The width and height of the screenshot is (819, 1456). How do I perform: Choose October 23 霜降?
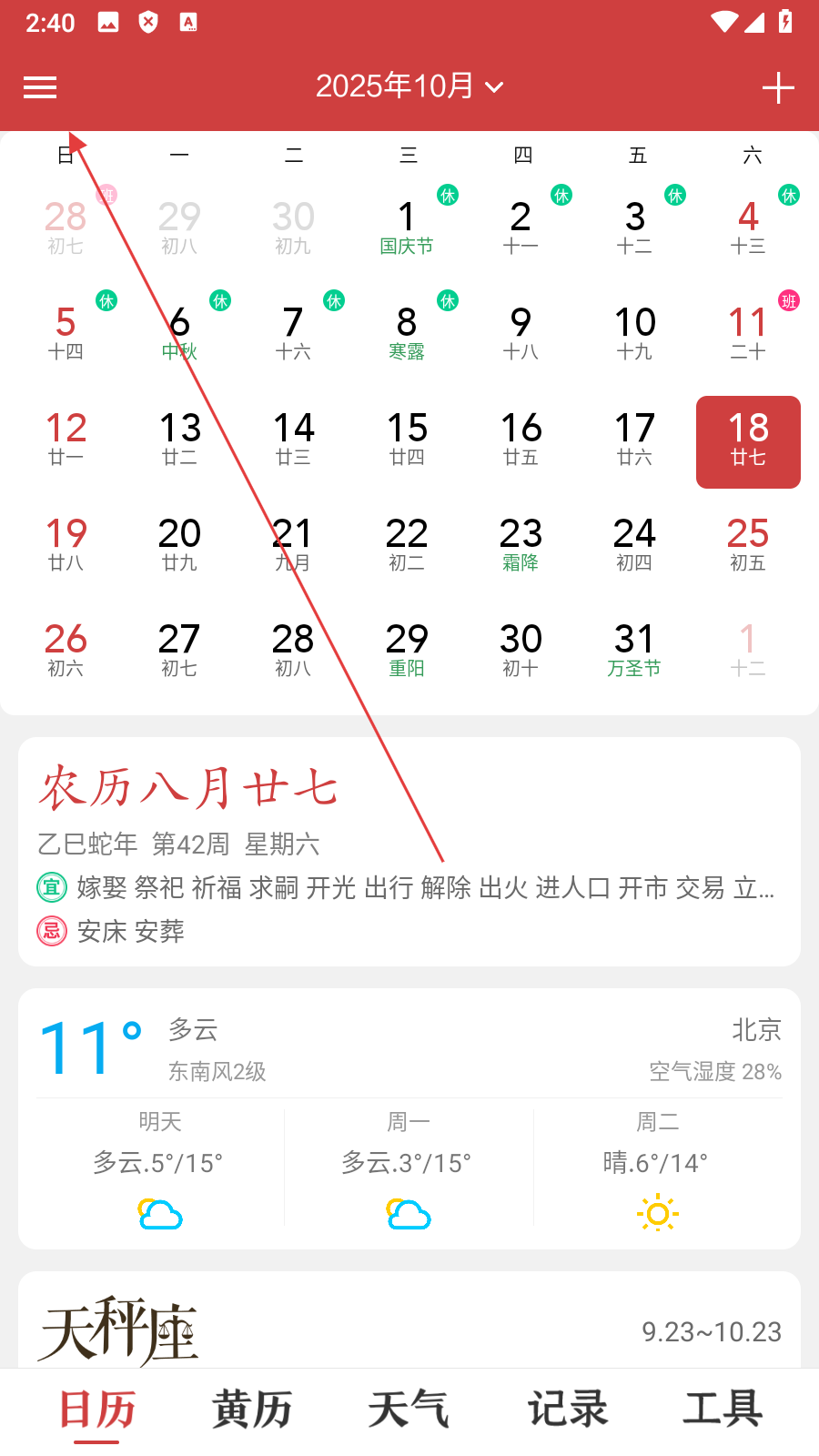tap(521, 544)
